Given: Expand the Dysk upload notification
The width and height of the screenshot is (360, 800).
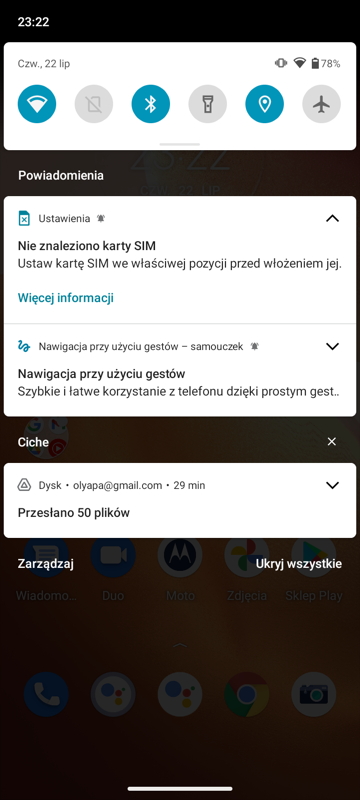Looking at the screenshot, I should (x=332, y=485).
